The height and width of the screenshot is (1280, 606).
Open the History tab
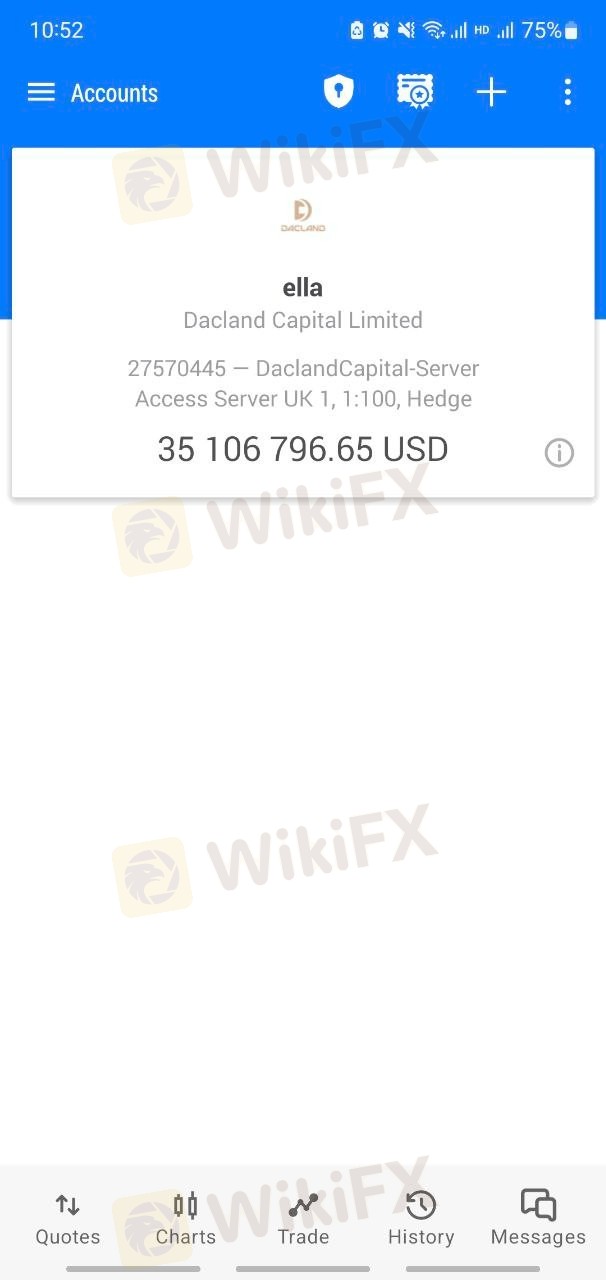(421, 1219)
